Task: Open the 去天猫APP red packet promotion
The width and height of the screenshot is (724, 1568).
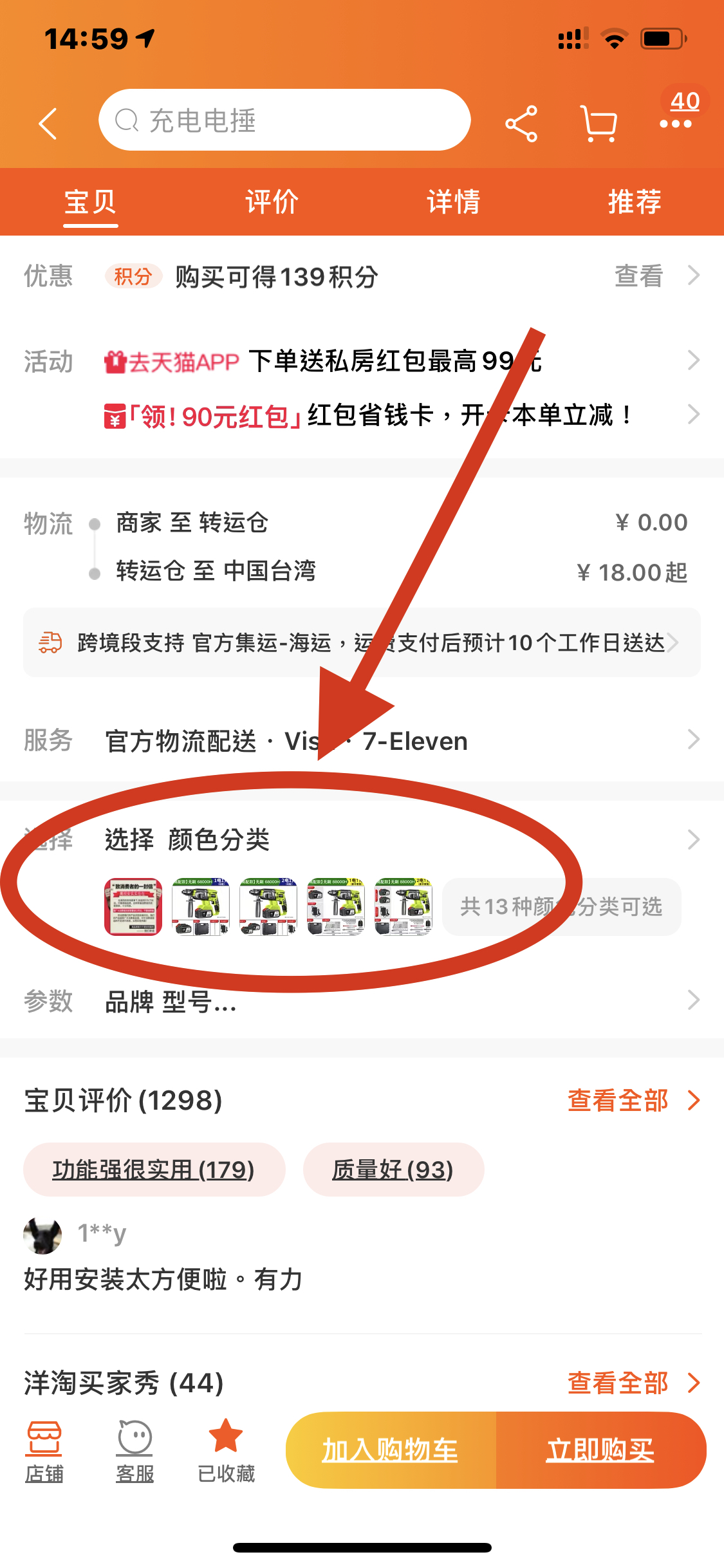Action: tap(386, 361)
